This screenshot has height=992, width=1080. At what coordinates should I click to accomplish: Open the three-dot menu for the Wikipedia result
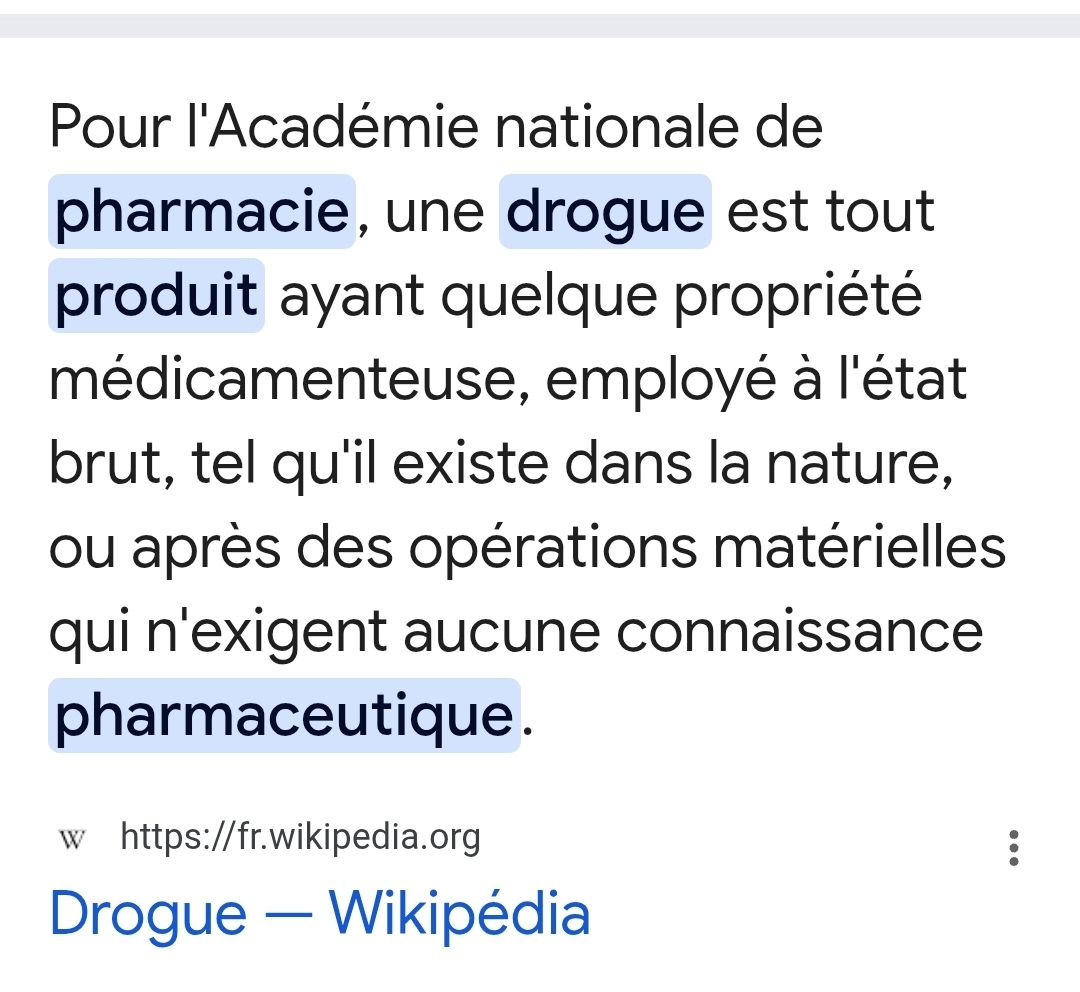click(x=1014, y=847)
